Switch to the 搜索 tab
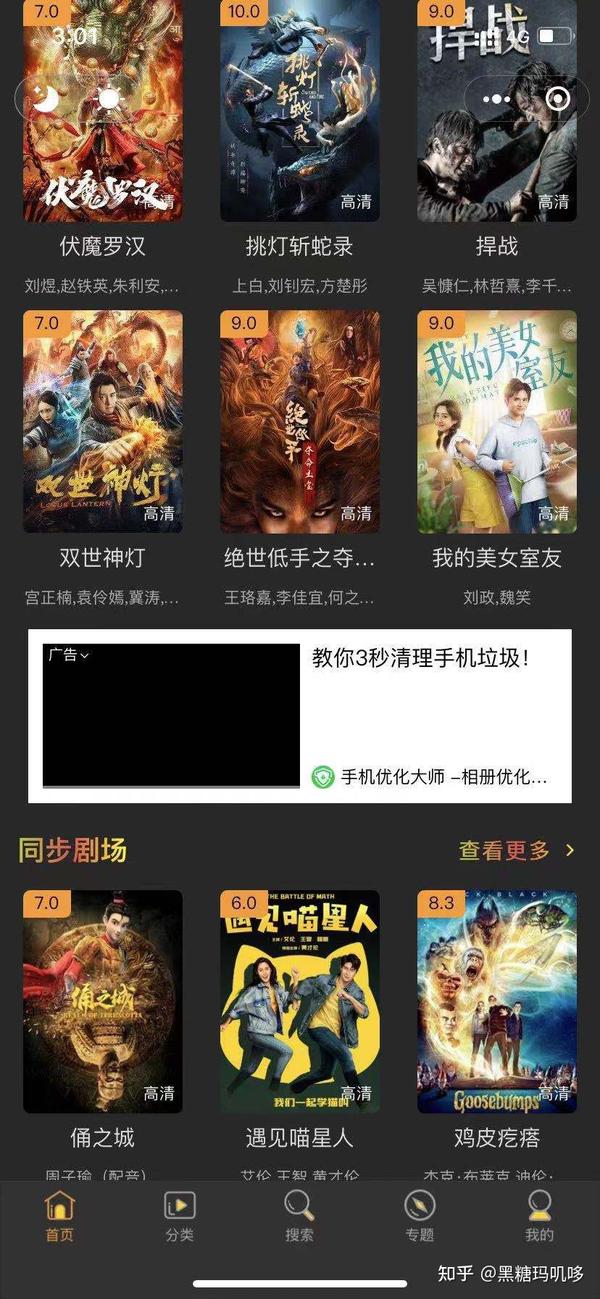The height and width of the screenshot is (1299, 600). tap(299, 1216)
